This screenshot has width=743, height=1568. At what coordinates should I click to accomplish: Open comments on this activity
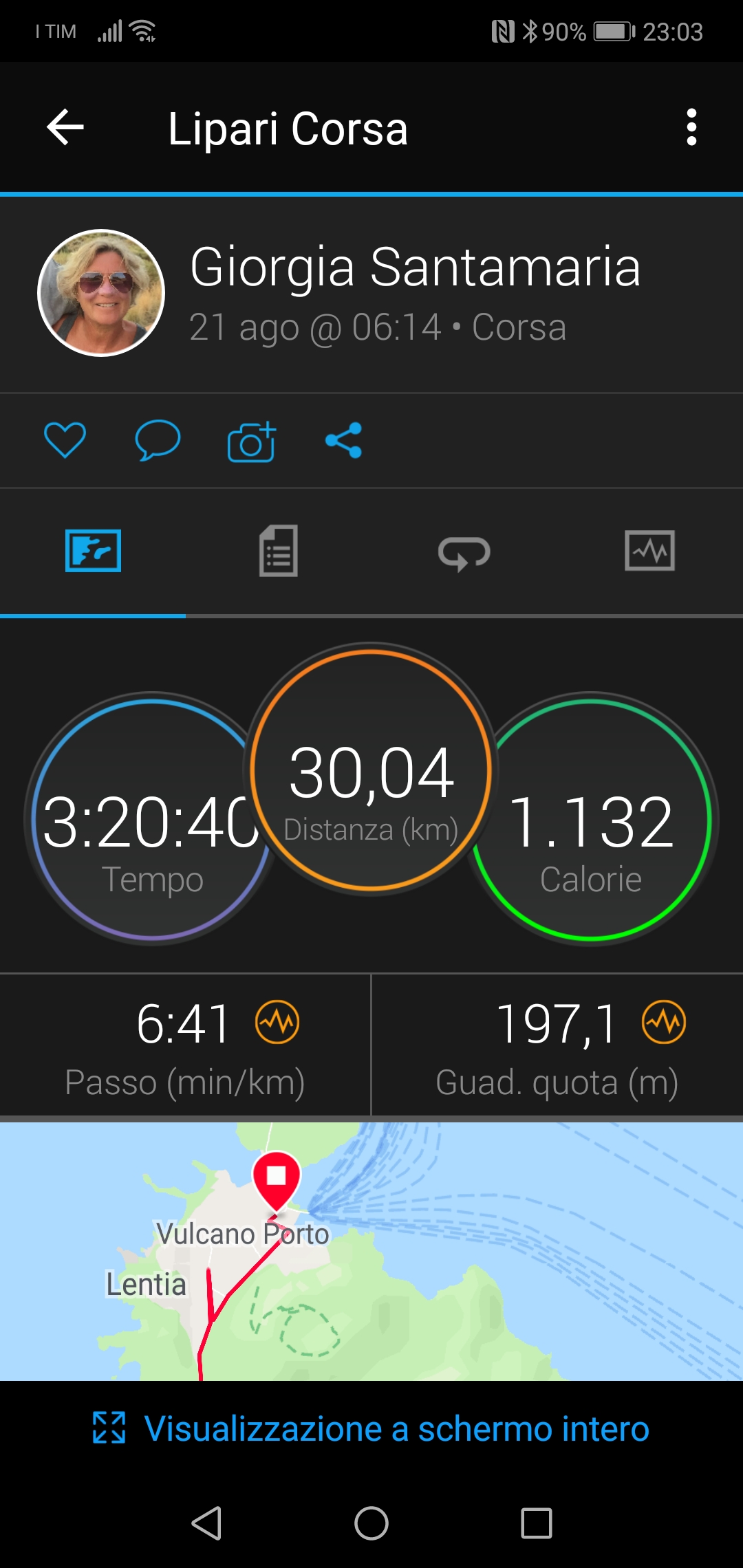[x=158, y=440]
